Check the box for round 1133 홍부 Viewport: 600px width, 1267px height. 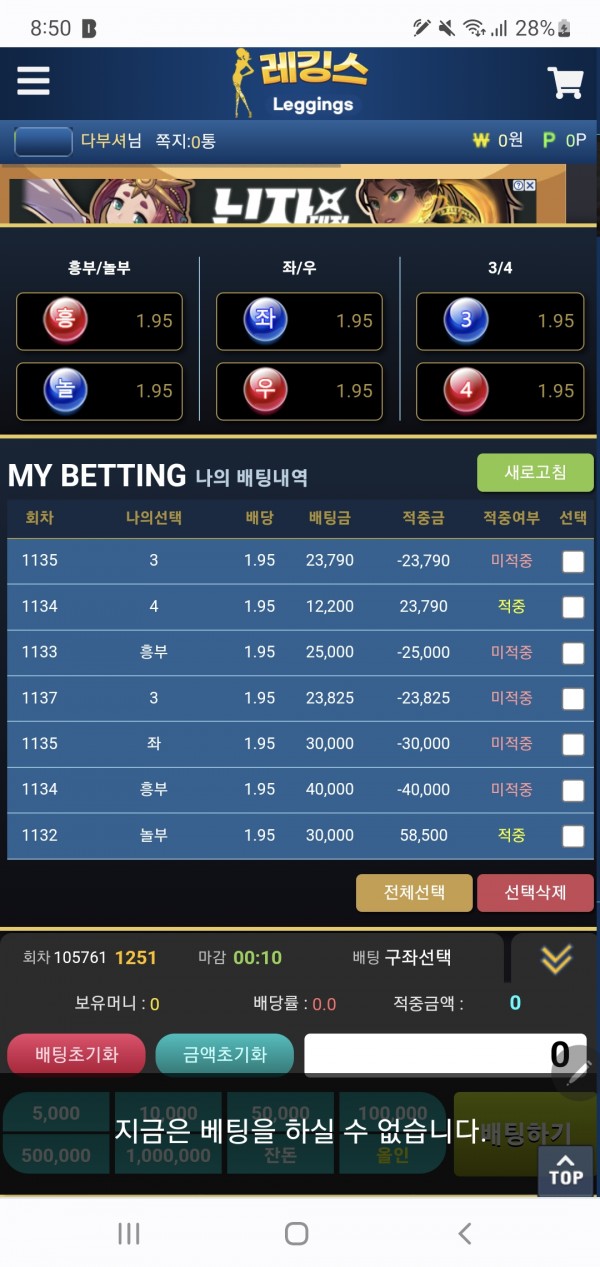pos(573,653)
